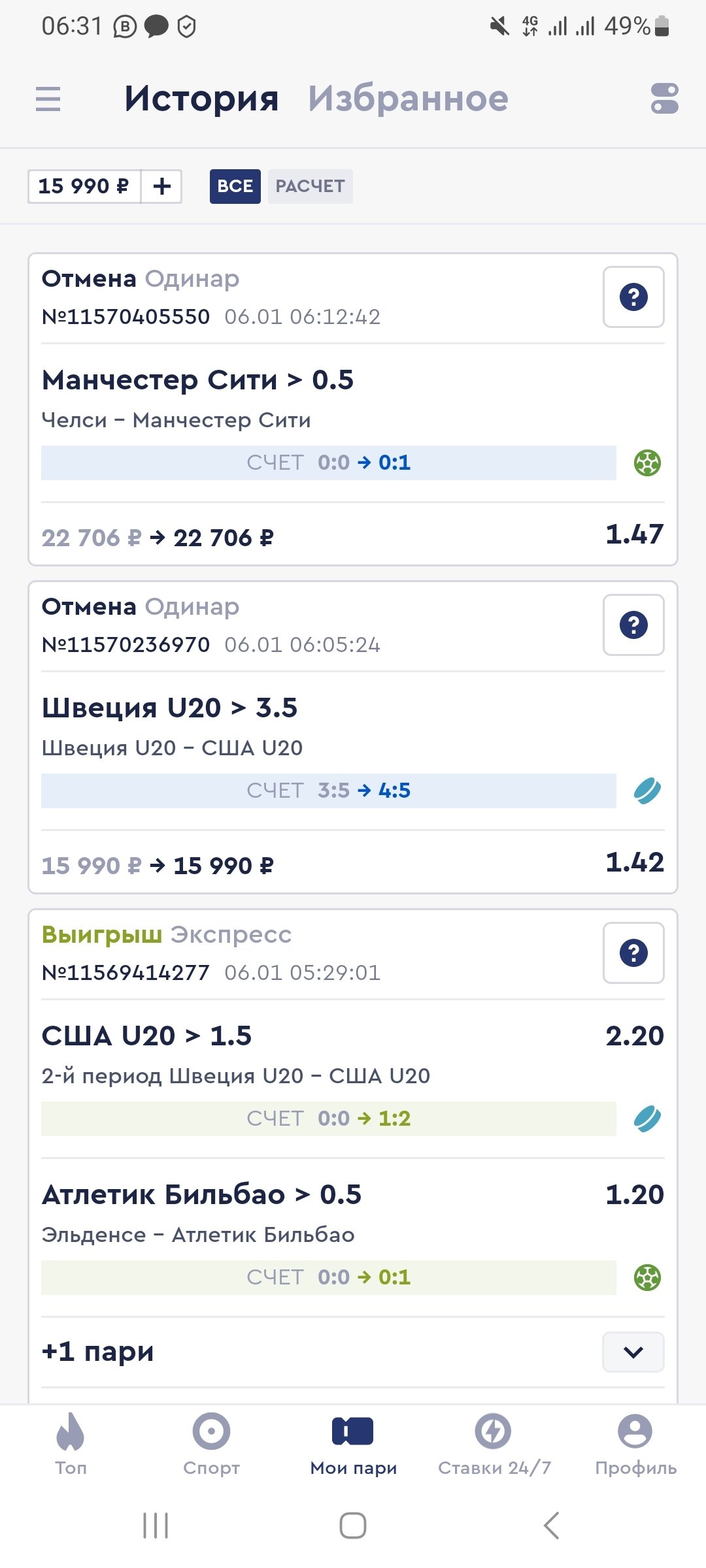Select the РАСЧЕТ filter

[310, 186]
